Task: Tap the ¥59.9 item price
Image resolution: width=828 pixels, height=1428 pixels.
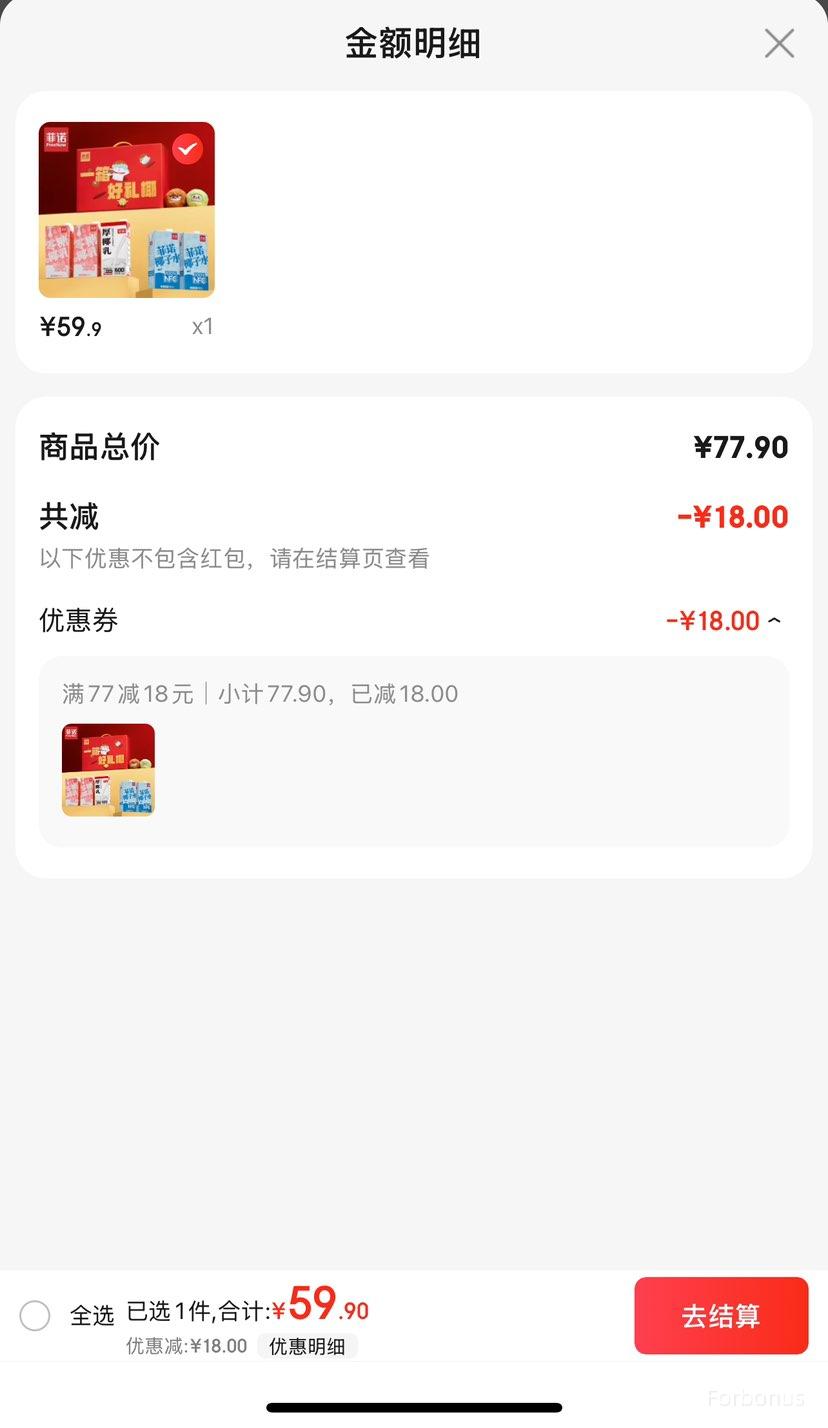Action: tap(70, 326)
